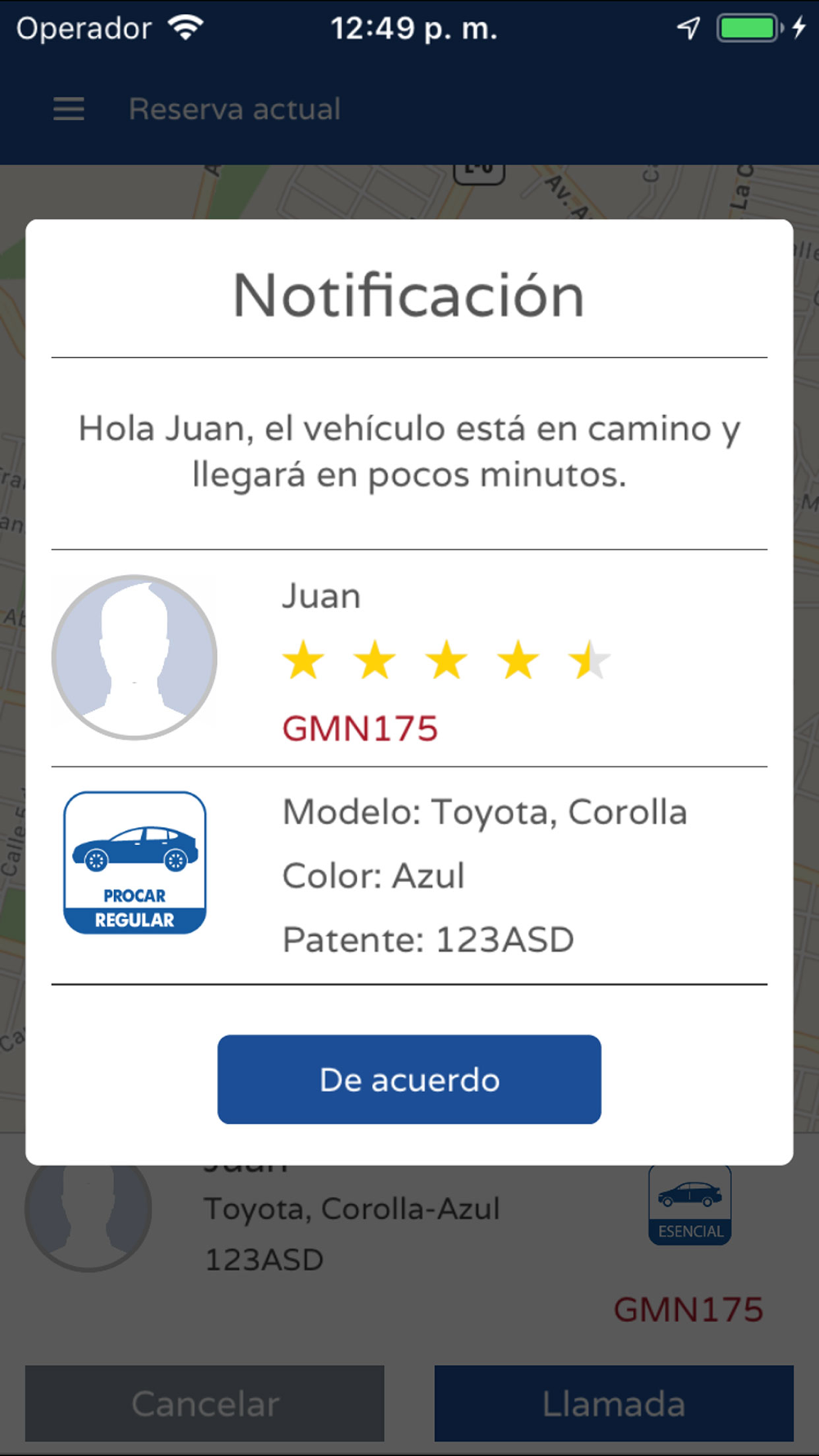Image resolution: width=819 pixels, height=1456 pixels.
Task: Tap the dimmed Llamada button
Action: pos(614,1403)
